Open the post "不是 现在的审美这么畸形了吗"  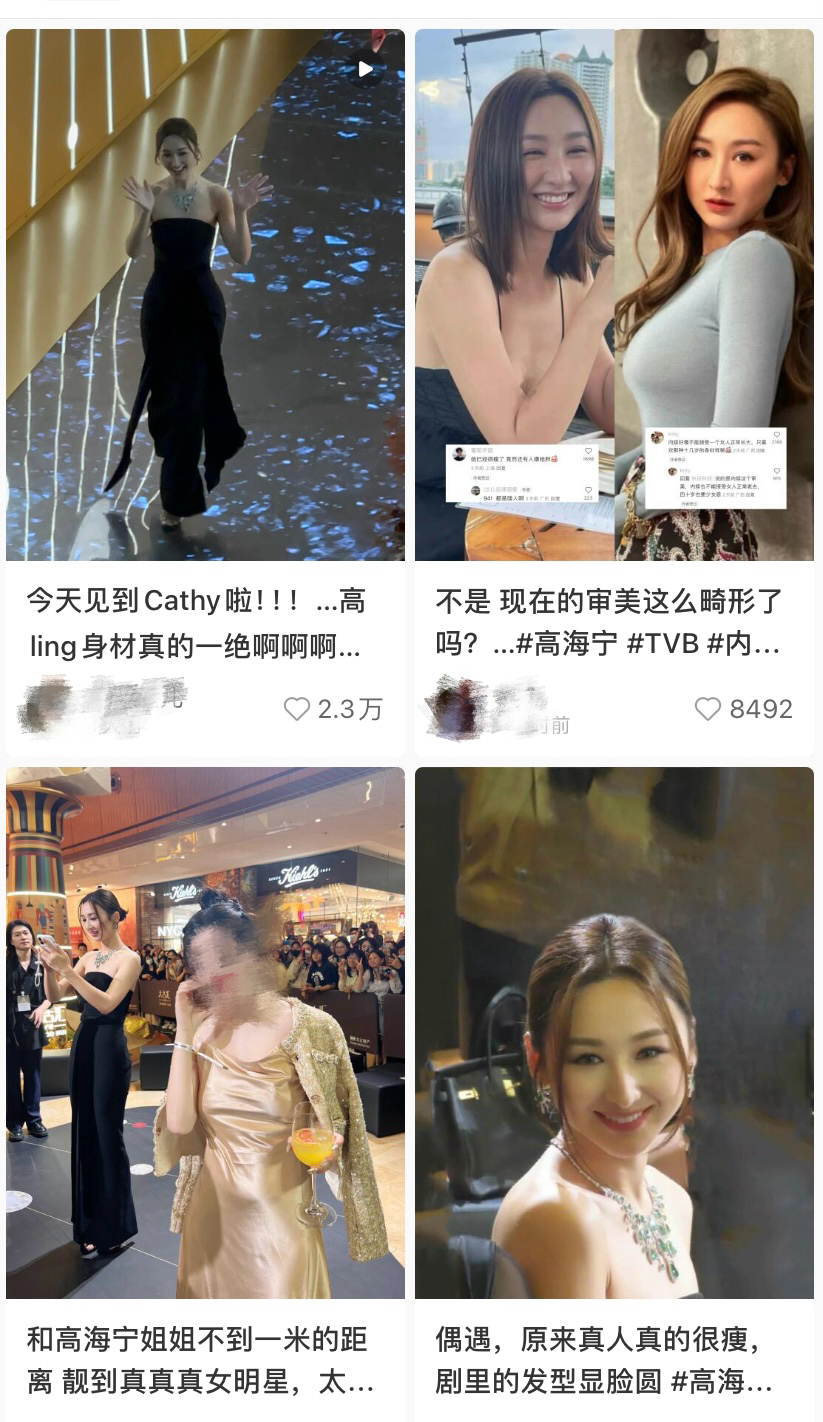point(614,295)
